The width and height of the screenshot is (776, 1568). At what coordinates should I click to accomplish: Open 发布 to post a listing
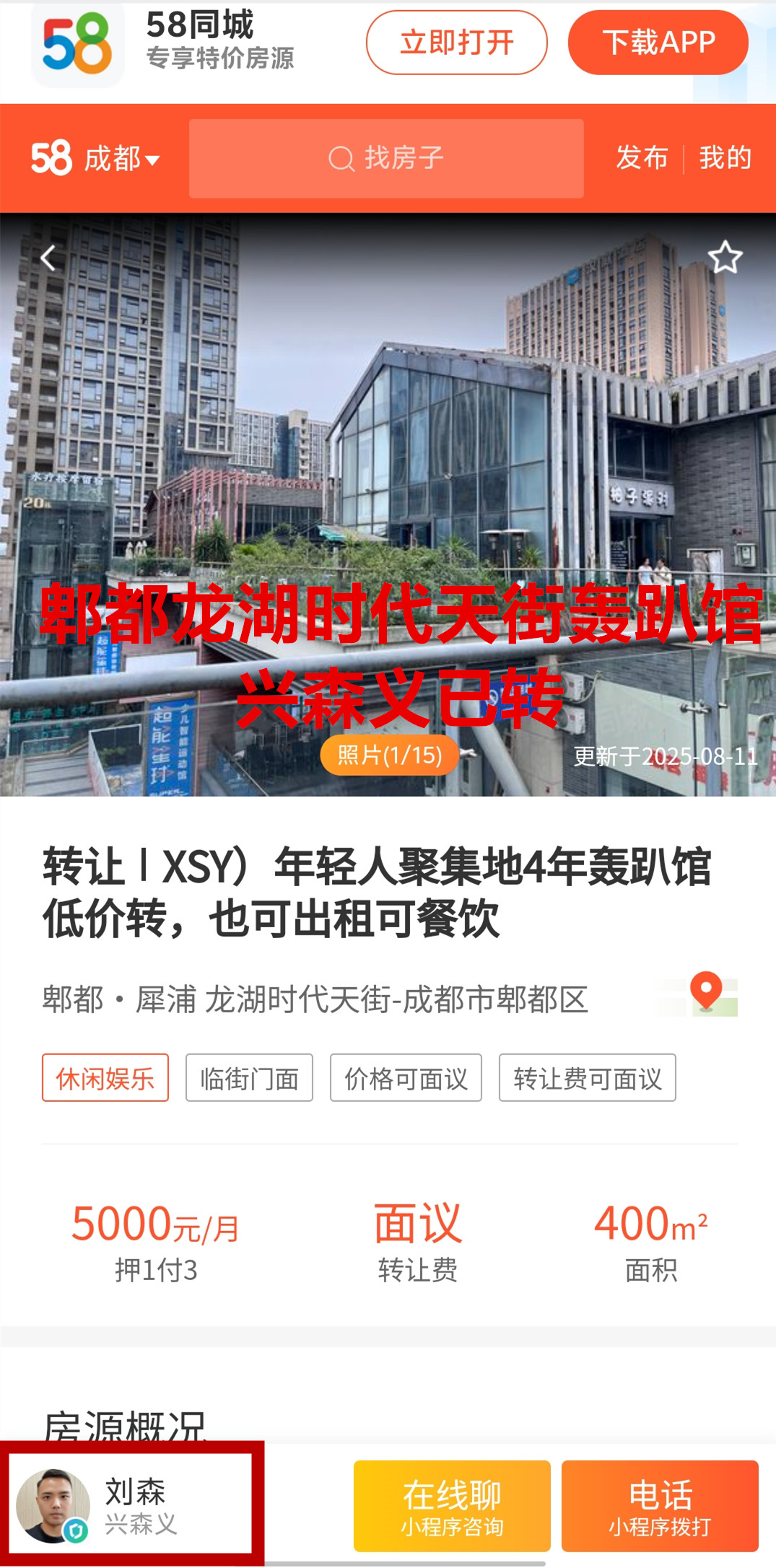[642, 157]
